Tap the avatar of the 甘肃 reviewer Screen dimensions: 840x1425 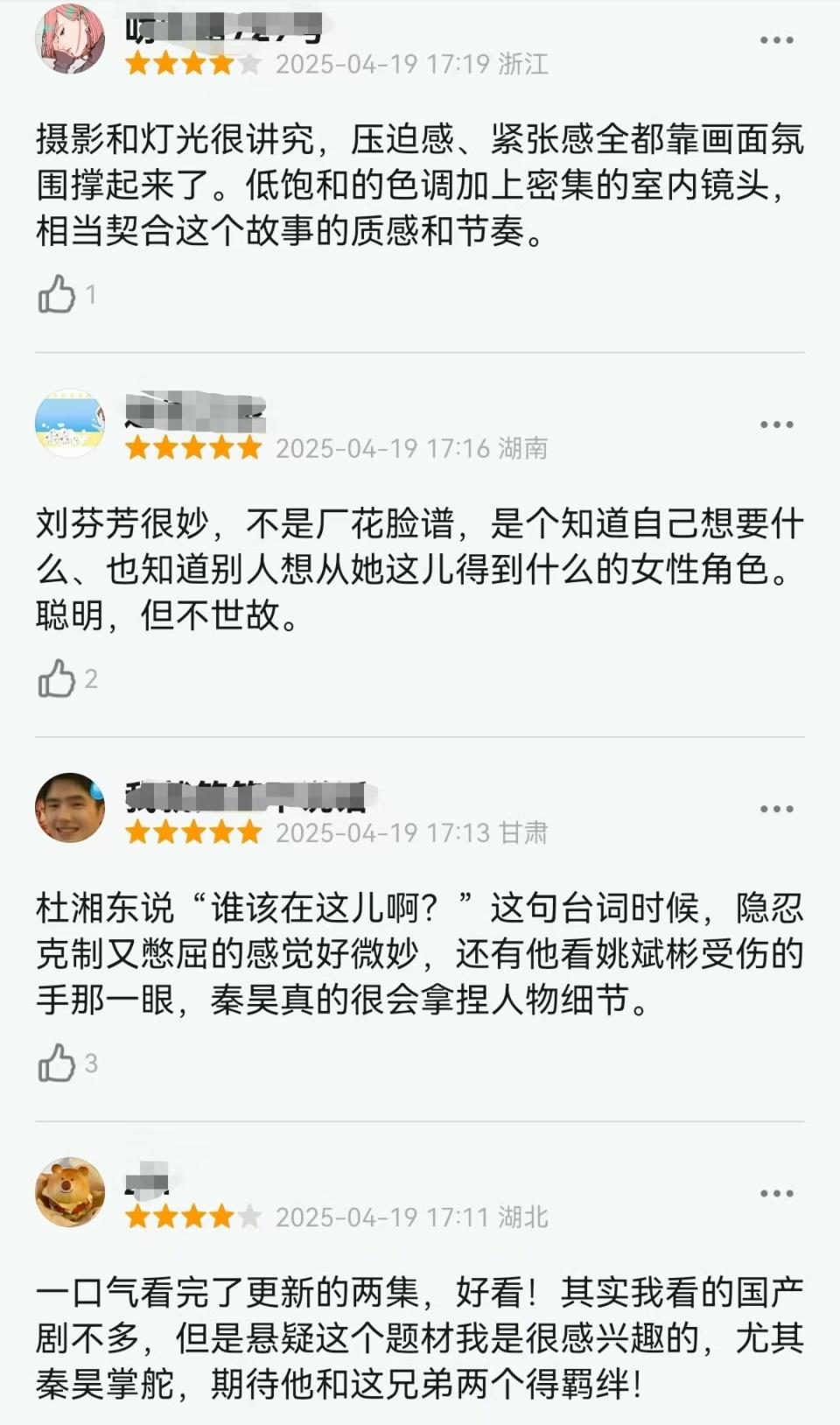pos(70,808)
